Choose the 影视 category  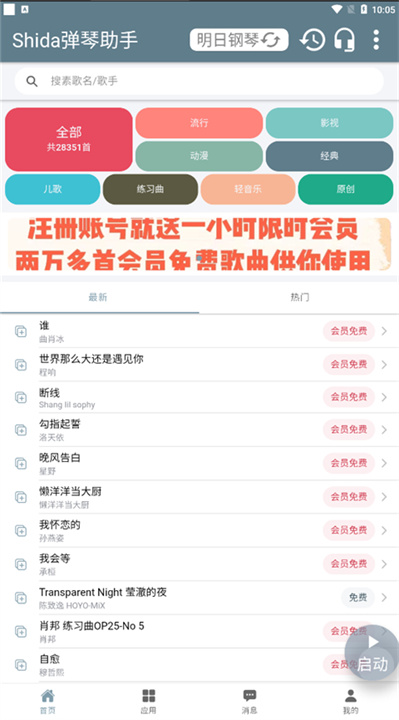(x=329, y=123)
